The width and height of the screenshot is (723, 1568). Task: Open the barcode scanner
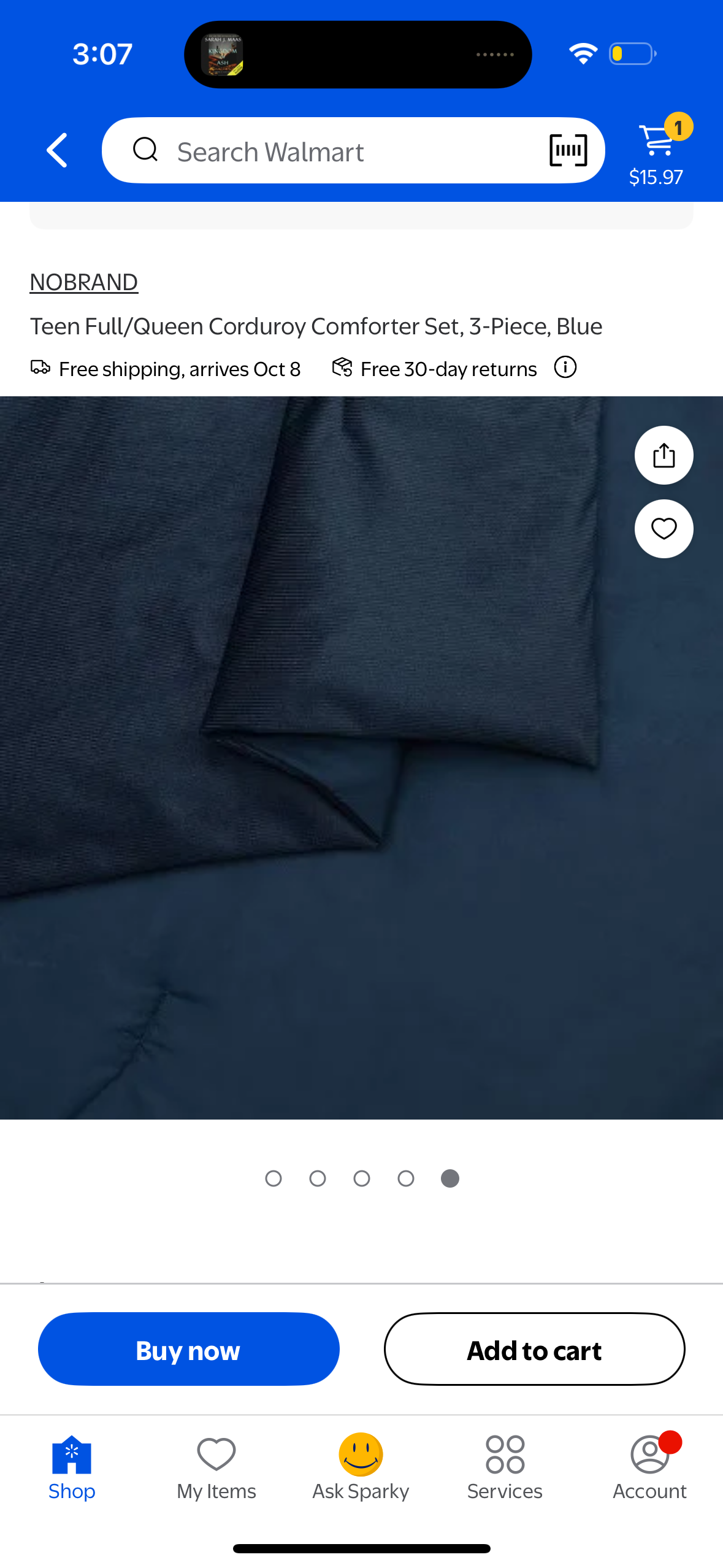(568, 150)
